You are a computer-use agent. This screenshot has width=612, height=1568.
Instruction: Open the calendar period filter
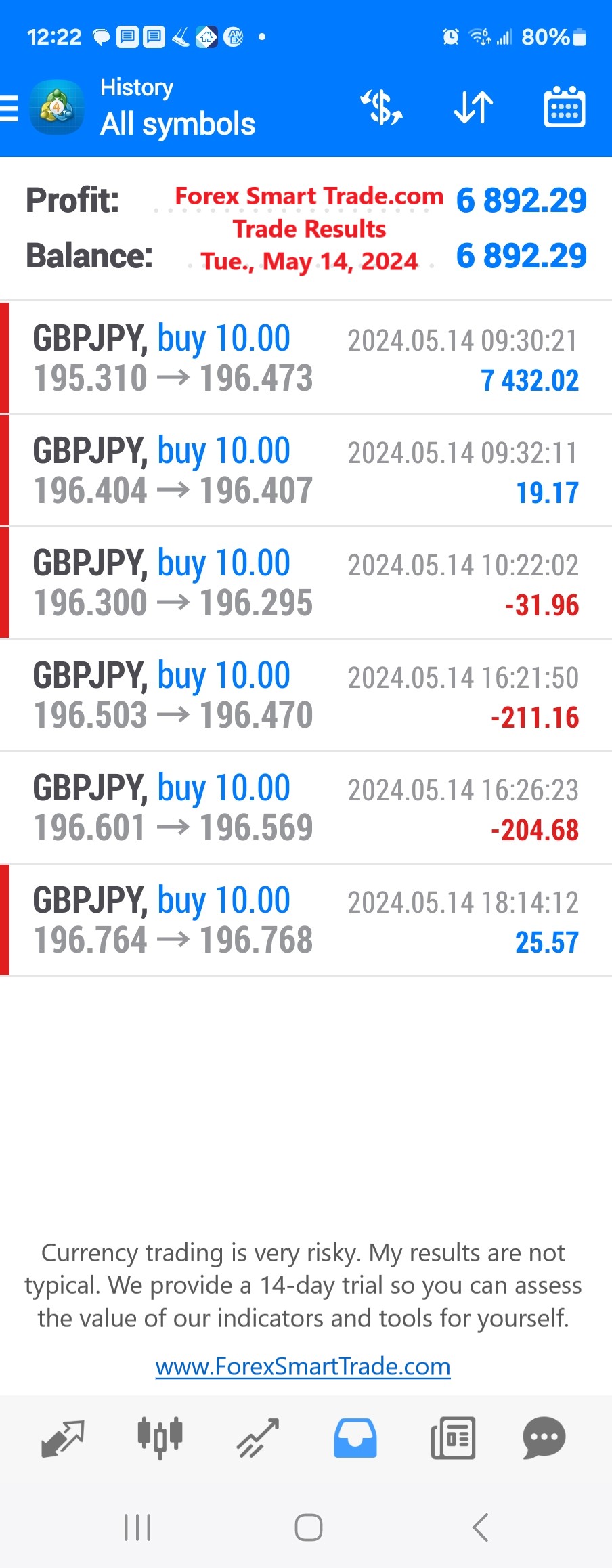coord(564,107)
